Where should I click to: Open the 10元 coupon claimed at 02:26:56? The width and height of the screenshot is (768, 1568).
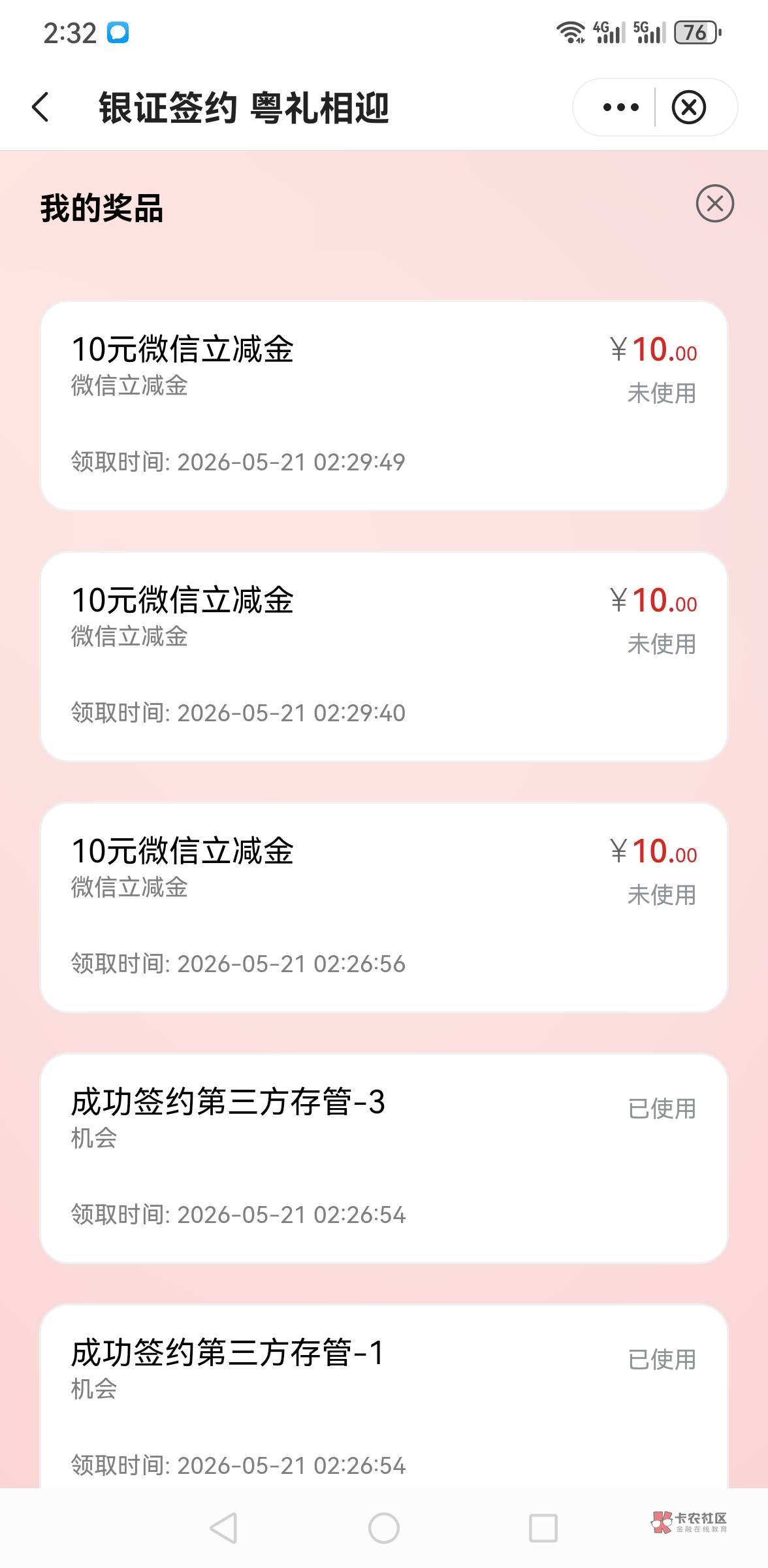click(x=384, y=907)
